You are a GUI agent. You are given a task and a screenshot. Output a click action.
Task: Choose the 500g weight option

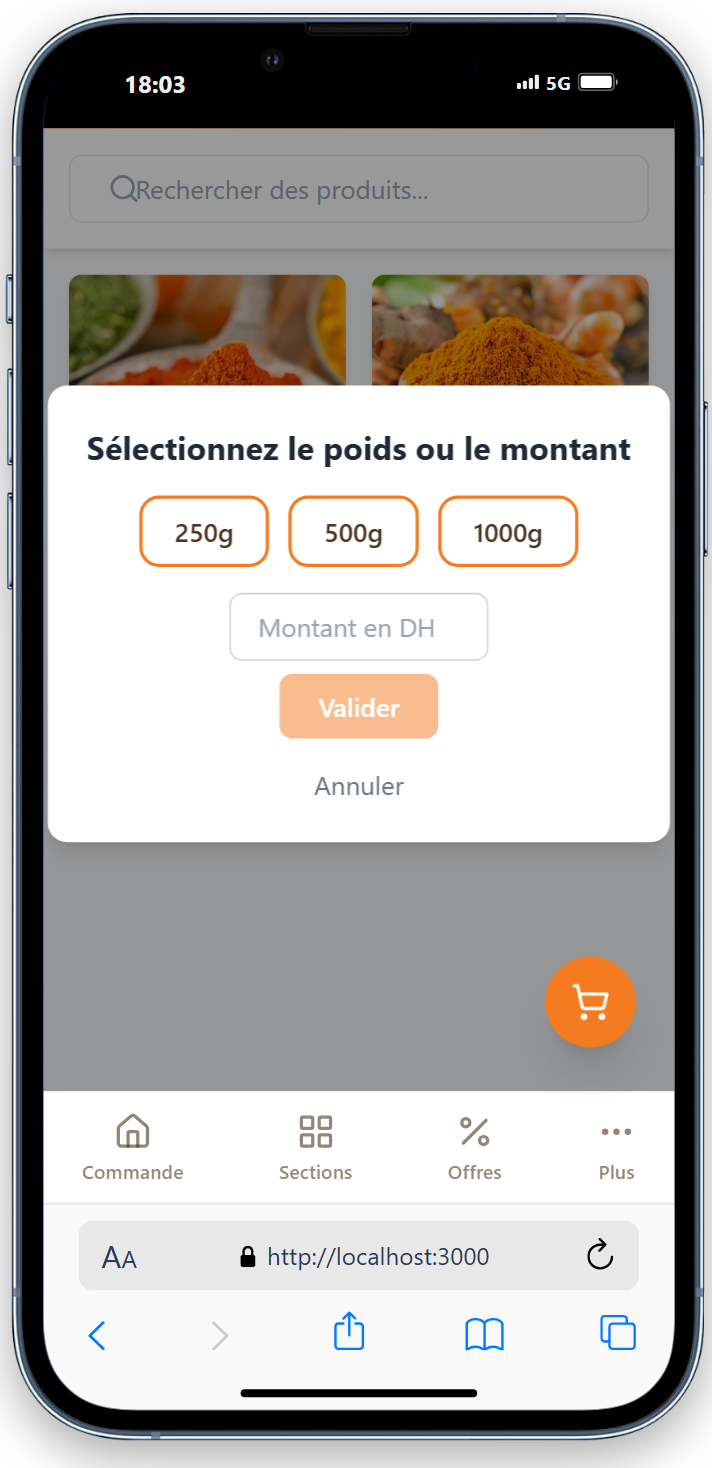coord(353,532)
